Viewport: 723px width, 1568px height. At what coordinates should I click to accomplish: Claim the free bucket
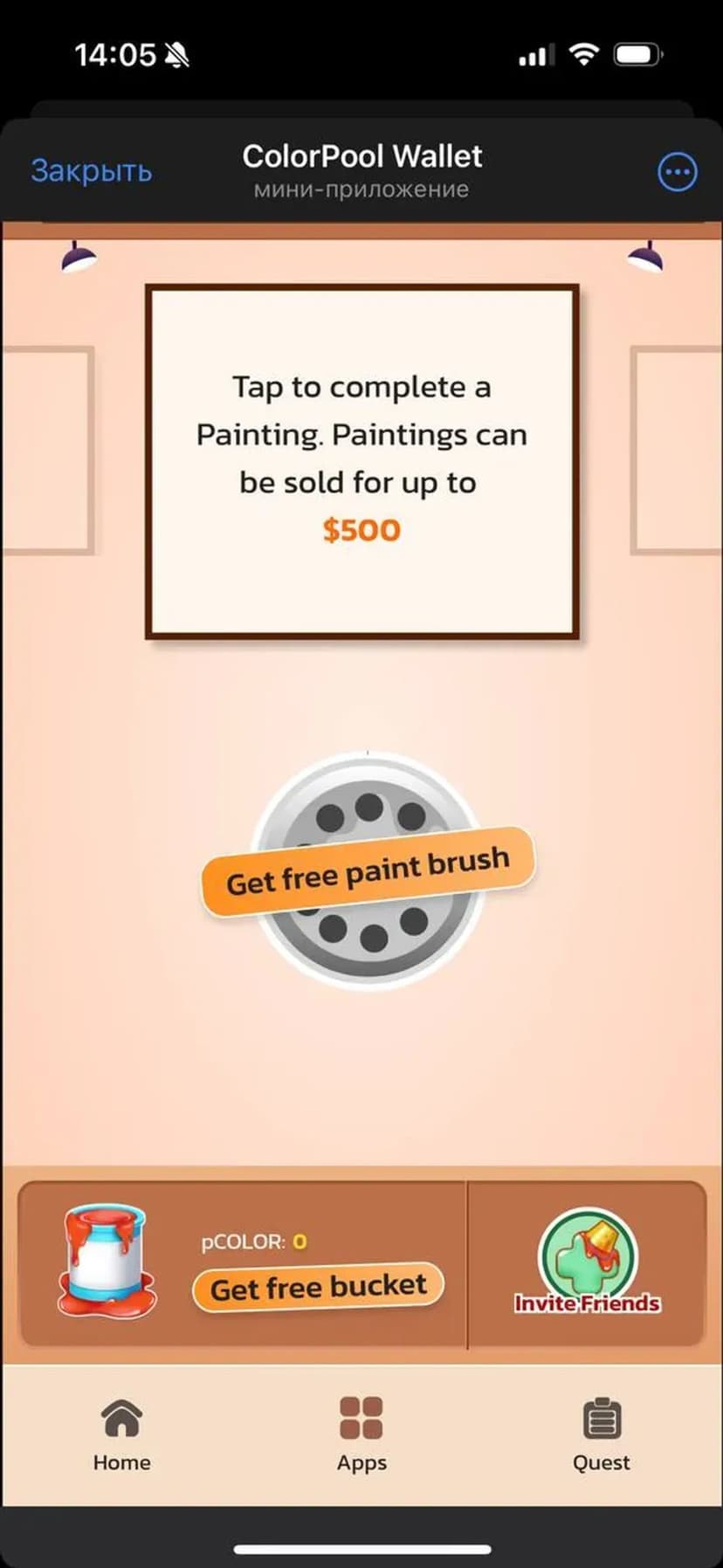point(318,1287)
